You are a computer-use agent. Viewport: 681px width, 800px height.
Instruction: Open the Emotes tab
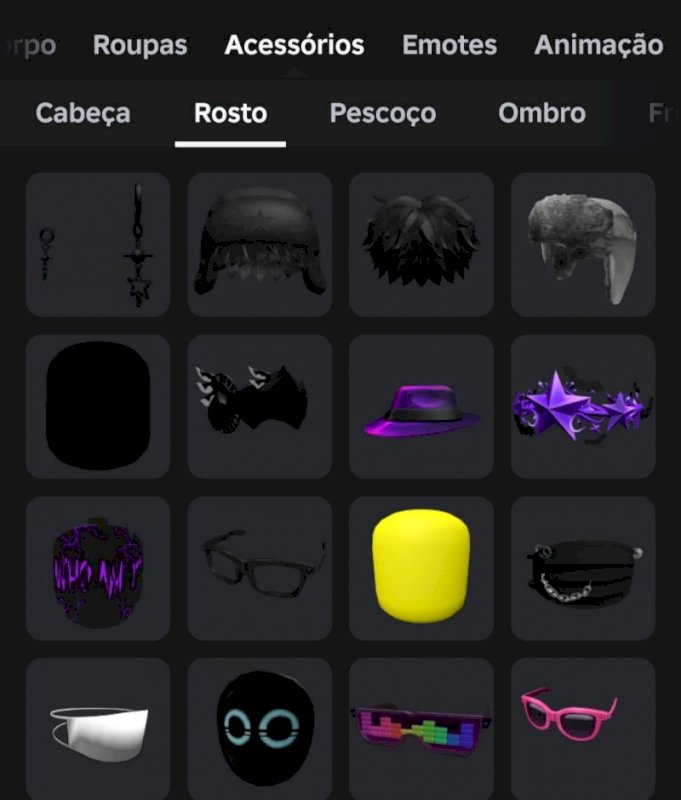(x=449, y=45)
